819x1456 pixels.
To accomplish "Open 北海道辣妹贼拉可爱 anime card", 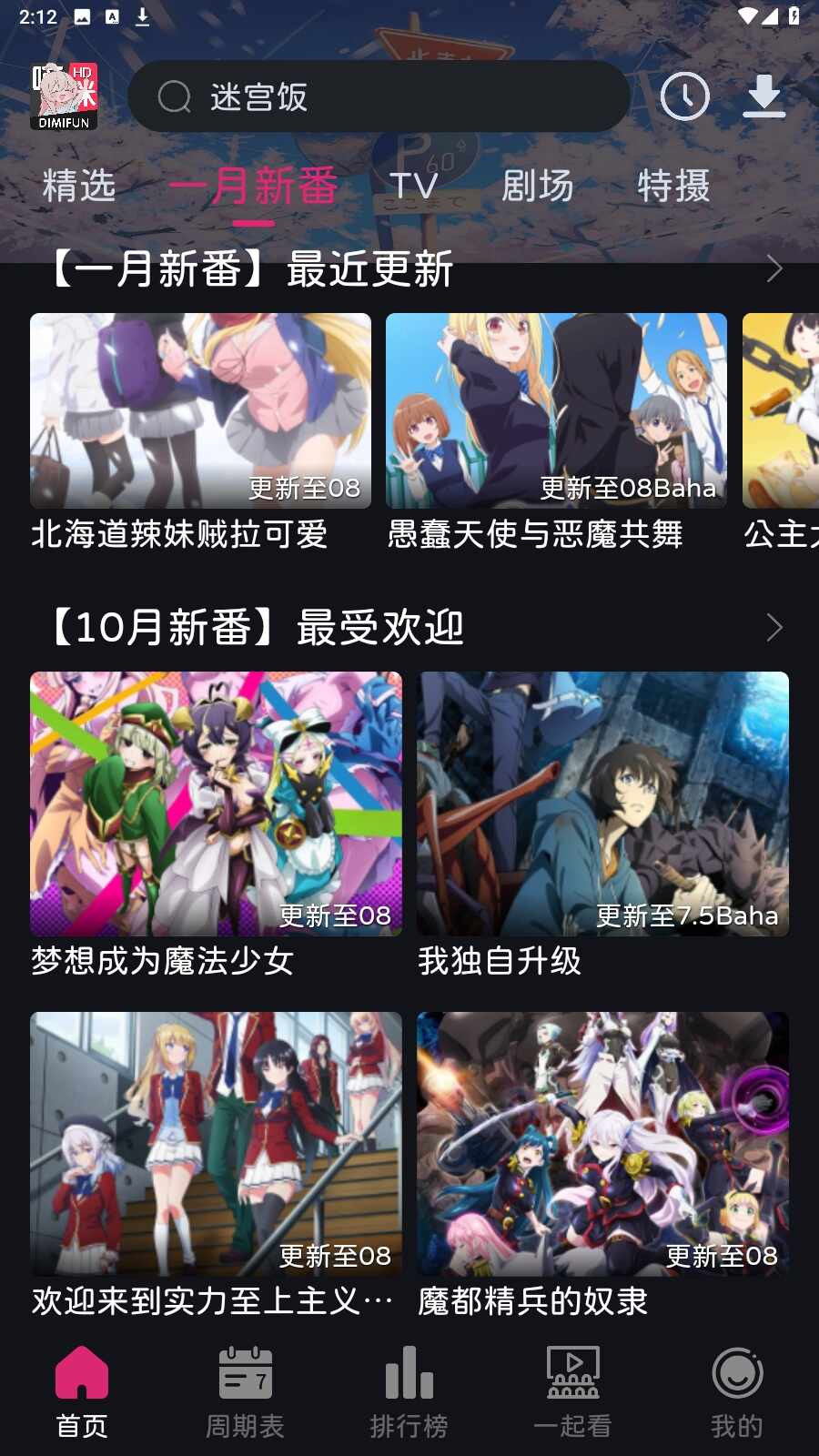I will click(200, 432).
